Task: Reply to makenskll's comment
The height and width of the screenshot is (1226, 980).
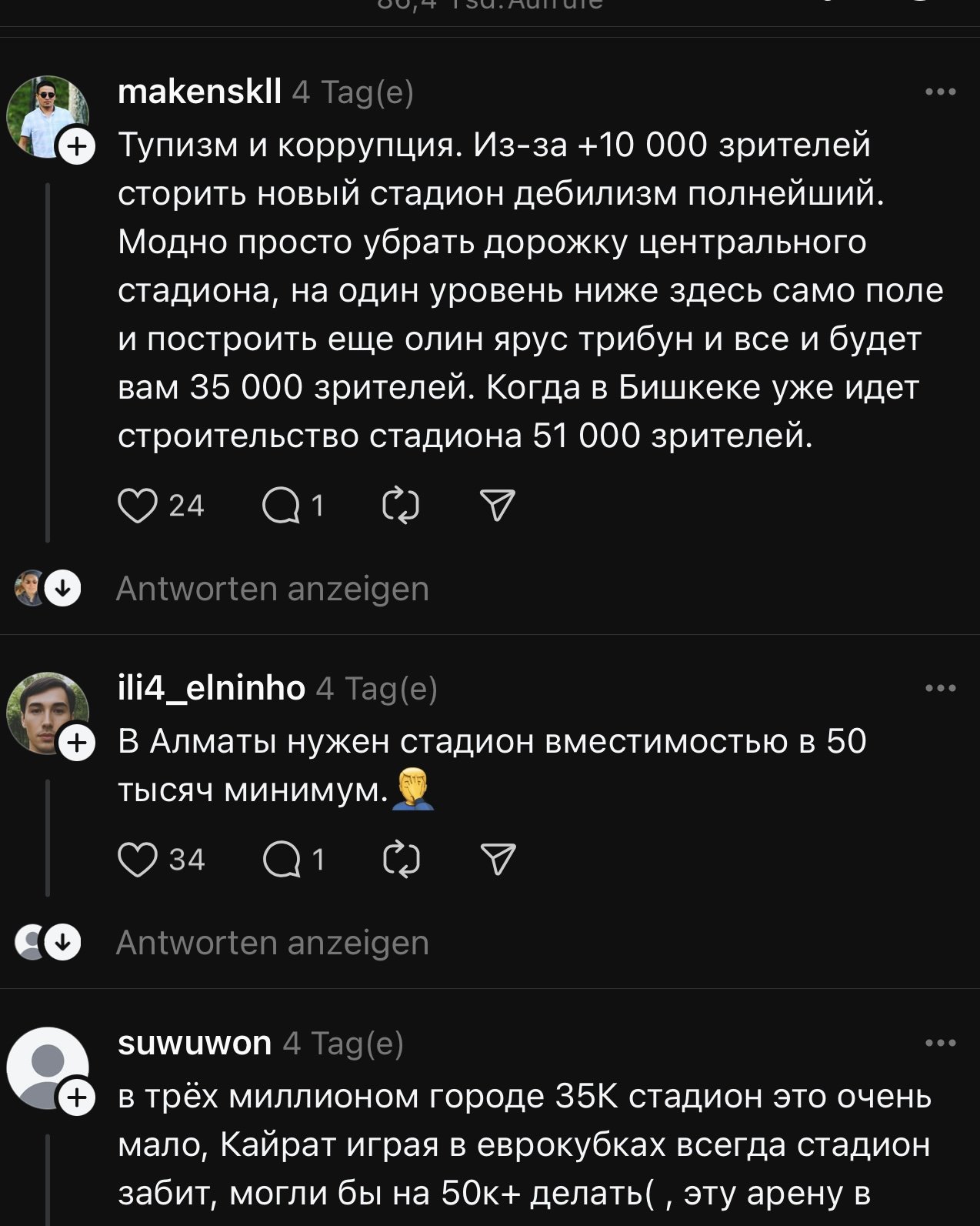Action: (x=281, y=506)
